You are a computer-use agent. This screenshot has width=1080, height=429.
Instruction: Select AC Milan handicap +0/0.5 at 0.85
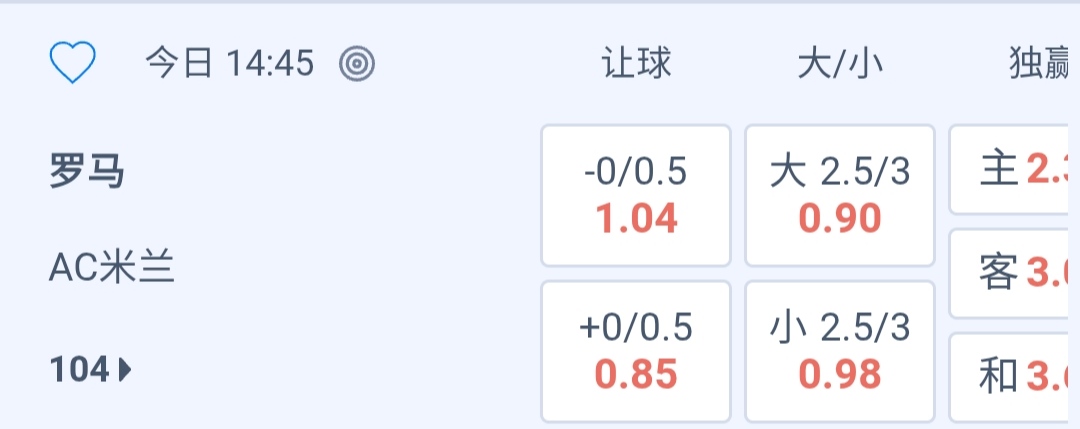coord(636,351)
